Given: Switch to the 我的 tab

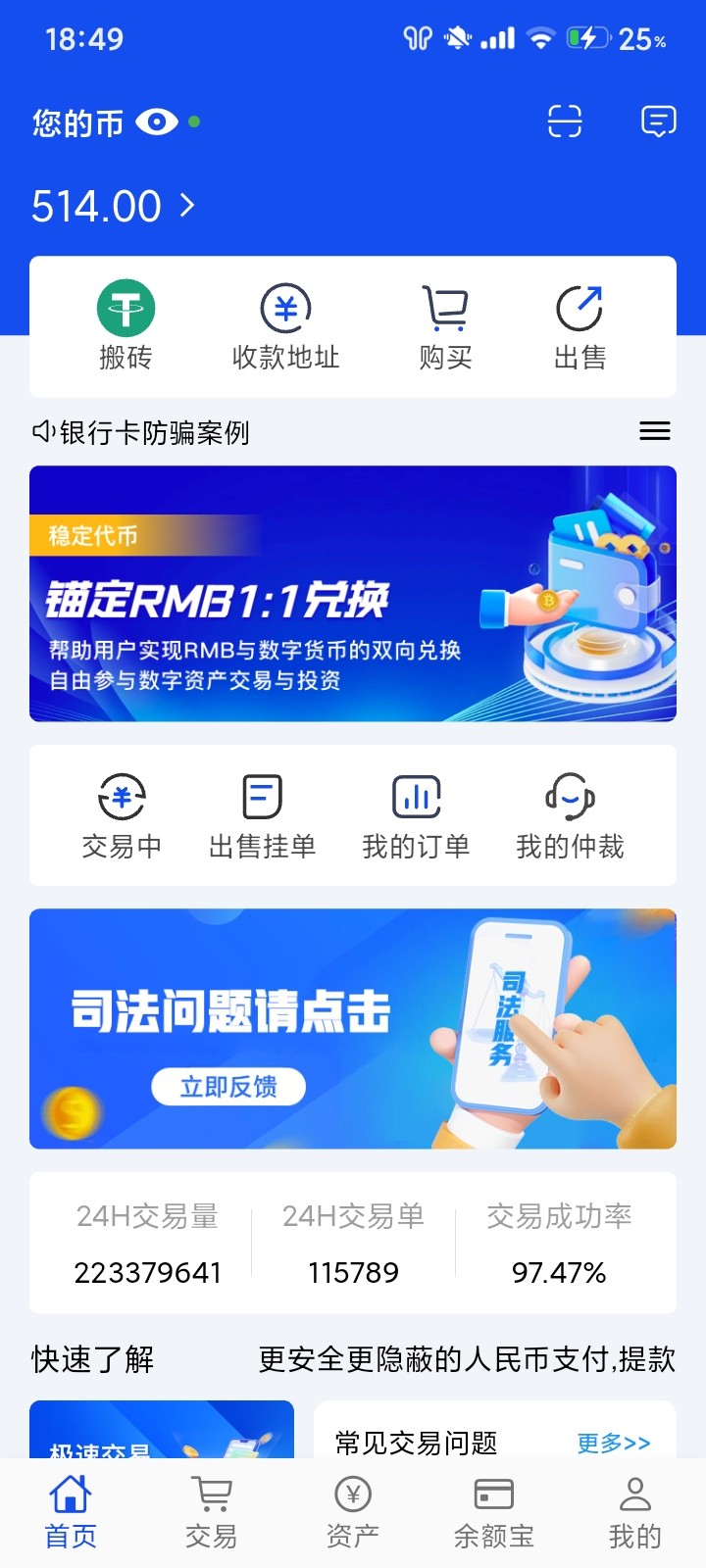Looking at the screenshot, I should (x=634, y=1513).
